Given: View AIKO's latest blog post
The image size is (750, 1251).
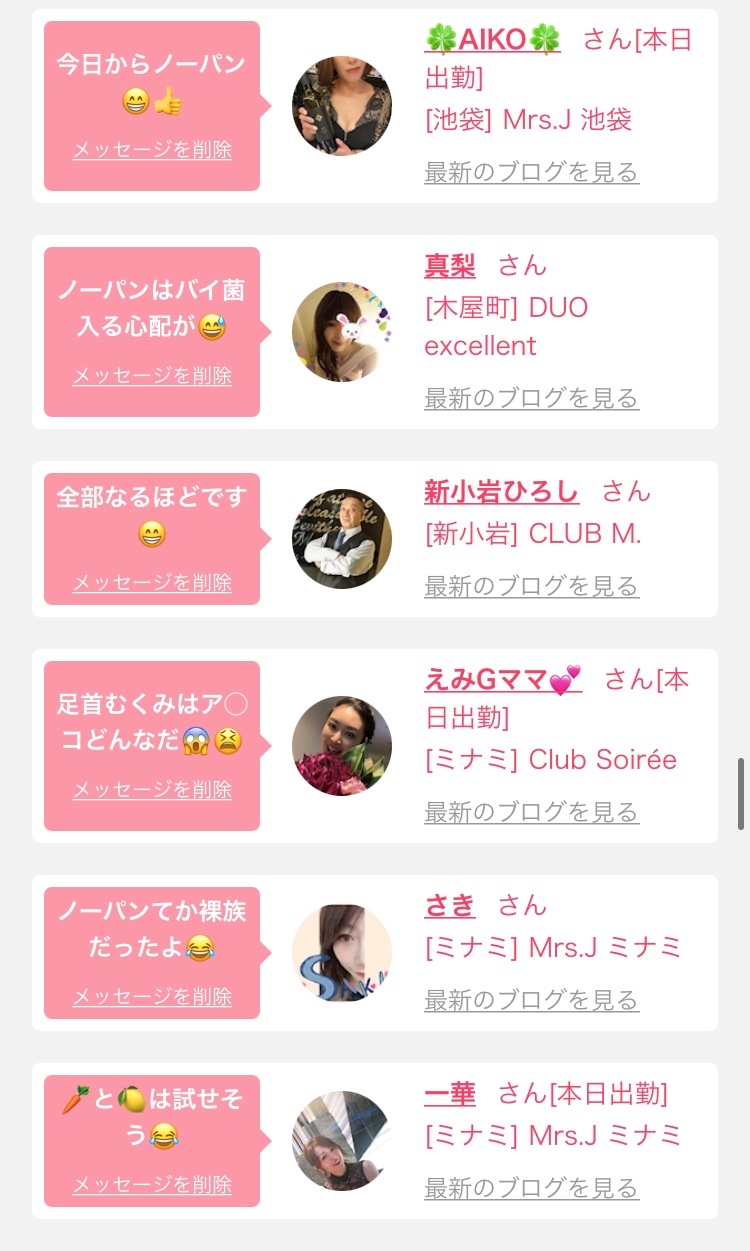Looking at the screenshot, I should (531, 172).
